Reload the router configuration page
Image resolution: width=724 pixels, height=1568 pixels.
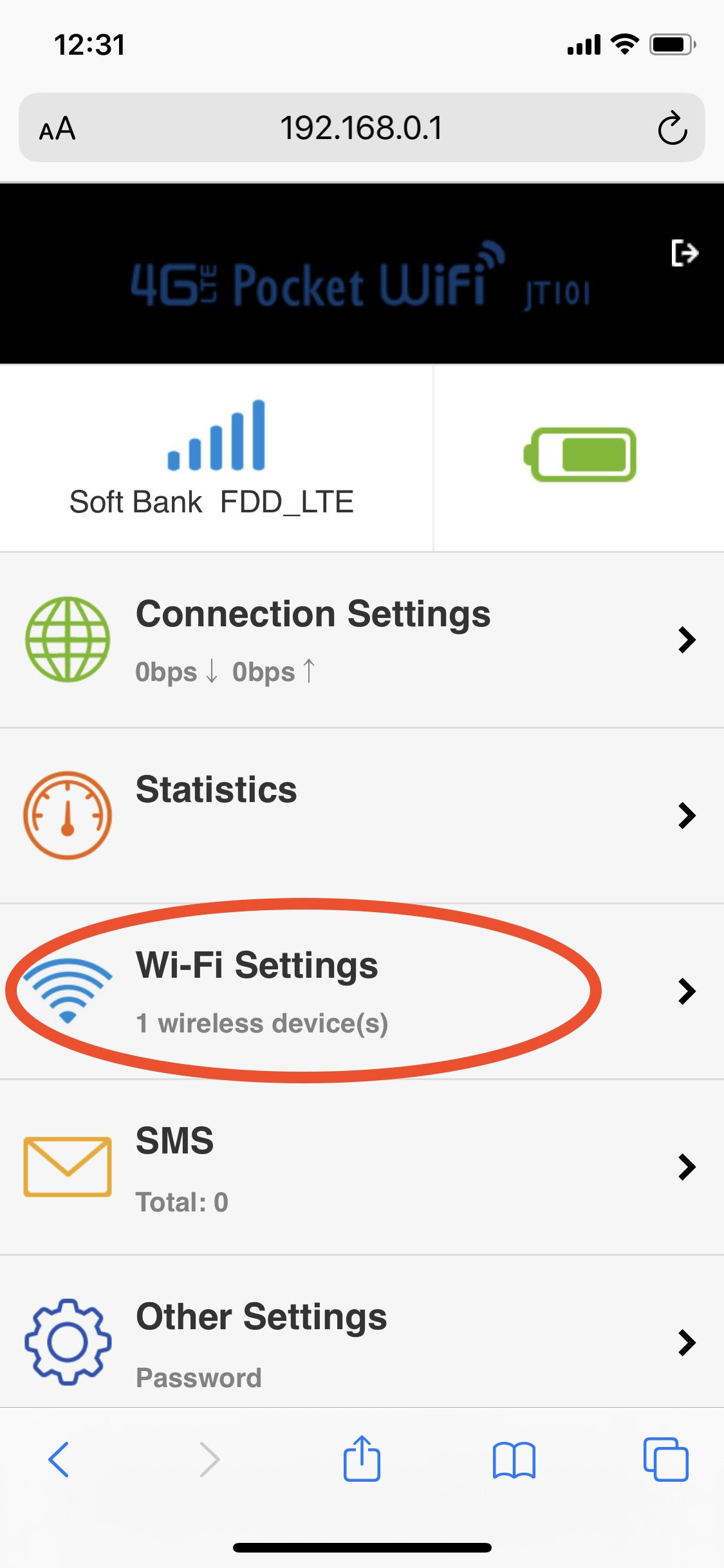pyautogui.click(x=673, y=127)
